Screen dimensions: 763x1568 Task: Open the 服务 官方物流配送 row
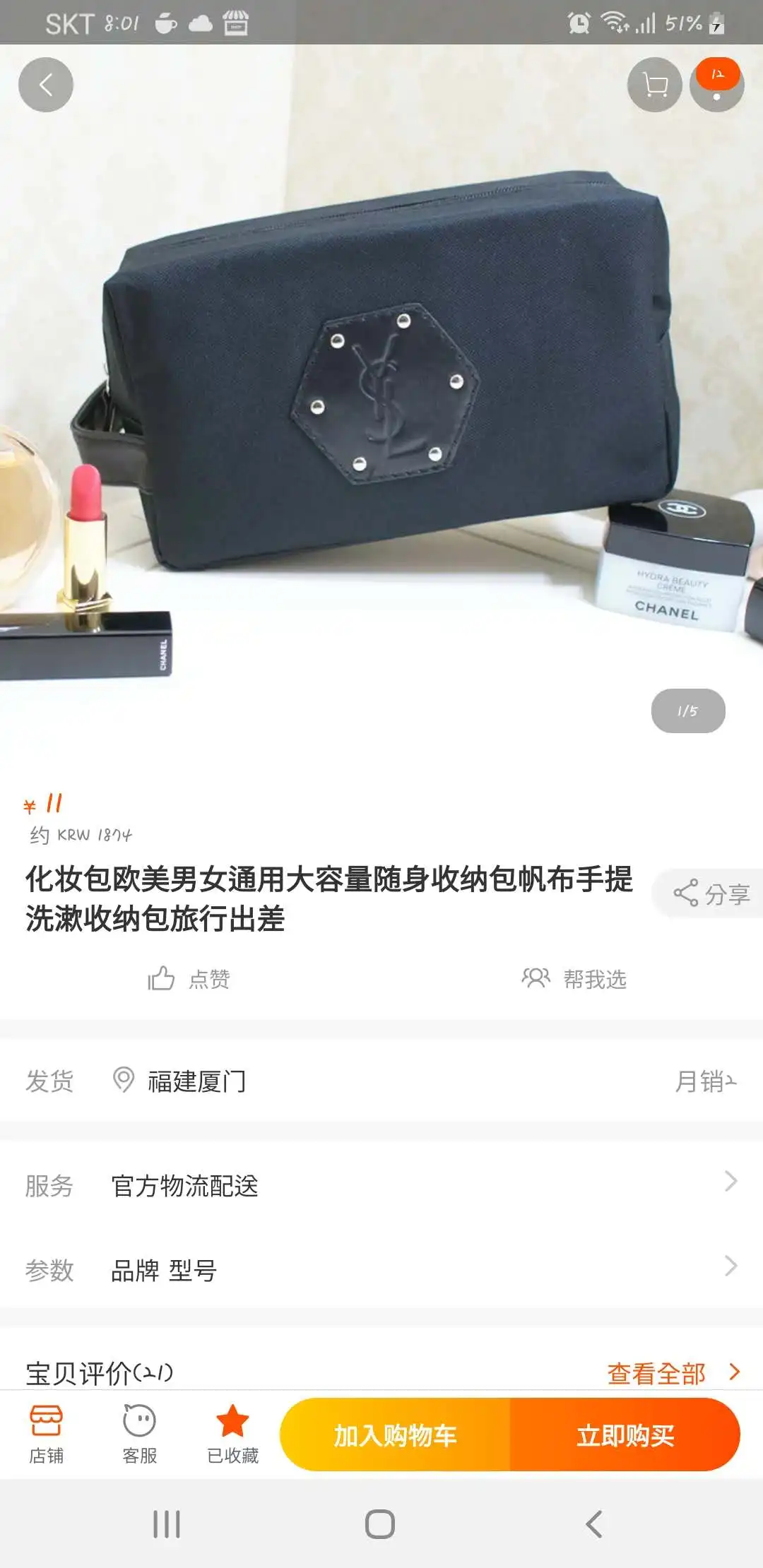tap(381, 1185)
